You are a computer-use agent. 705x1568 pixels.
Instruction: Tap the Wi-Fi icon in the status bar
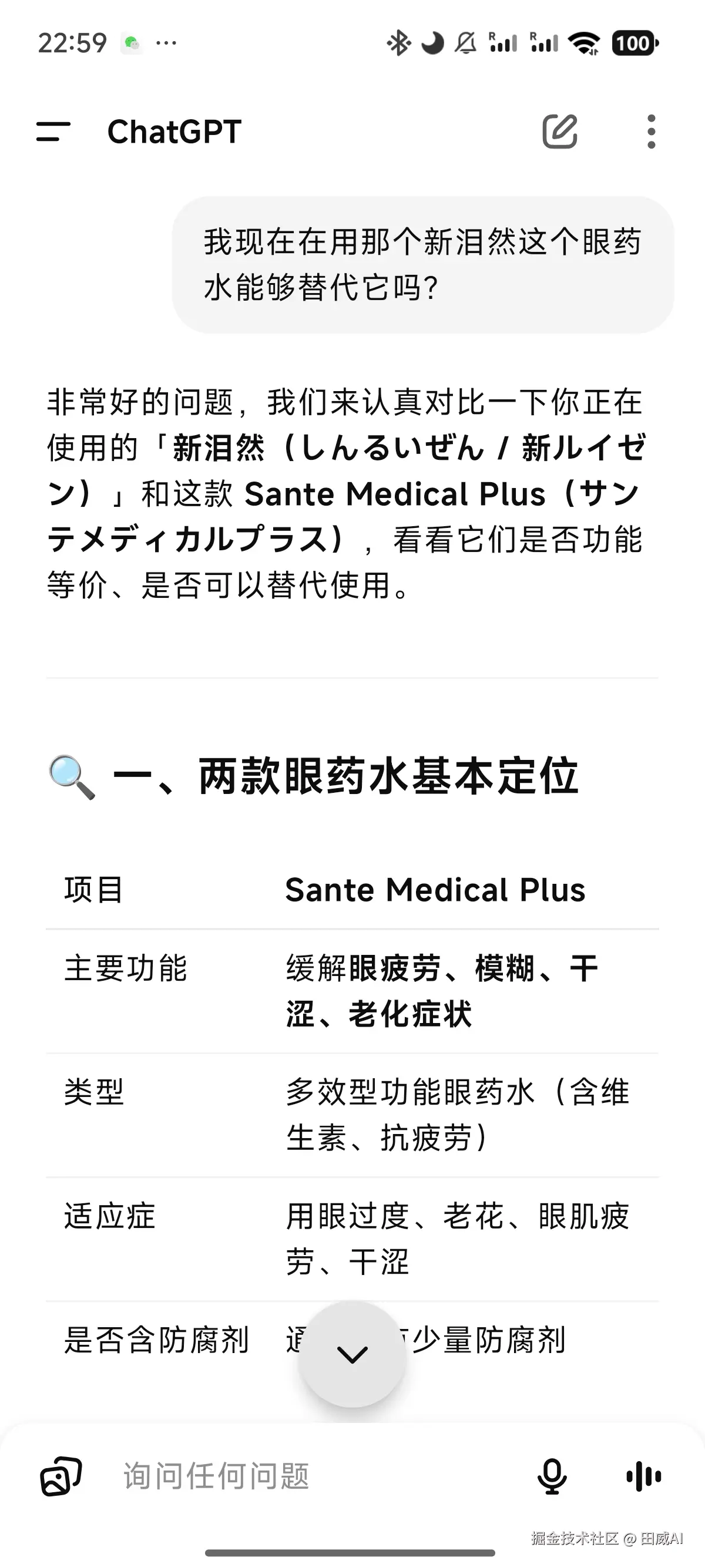[x=586, y=43]
